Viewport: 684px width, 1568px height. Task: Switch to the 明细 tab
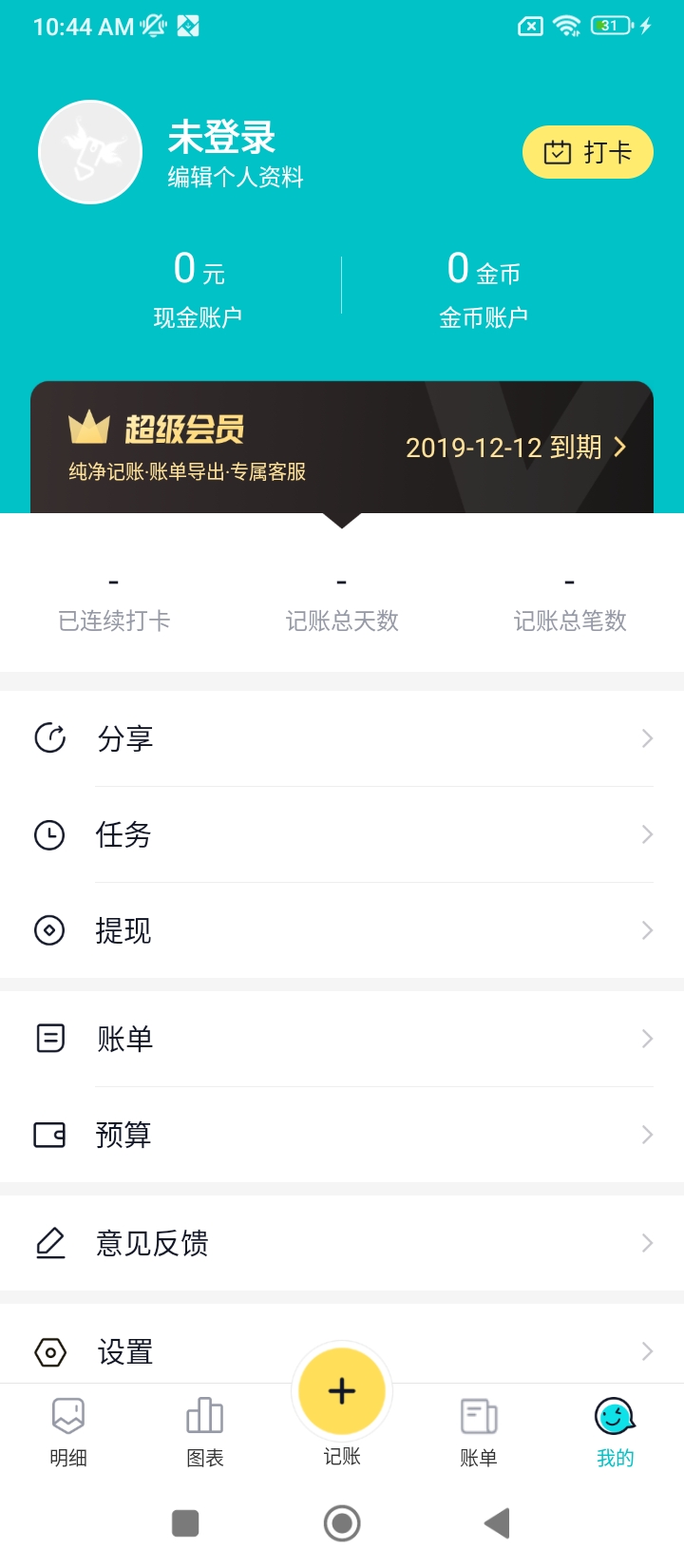[68, 1431]
